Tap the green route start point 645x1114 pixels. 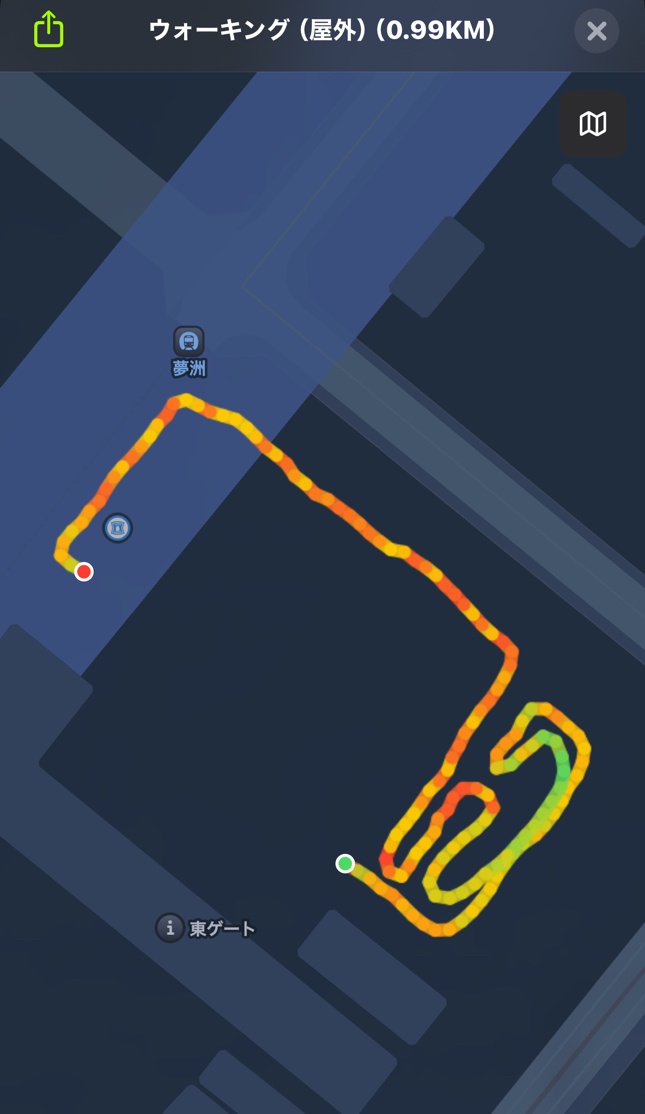345,863
